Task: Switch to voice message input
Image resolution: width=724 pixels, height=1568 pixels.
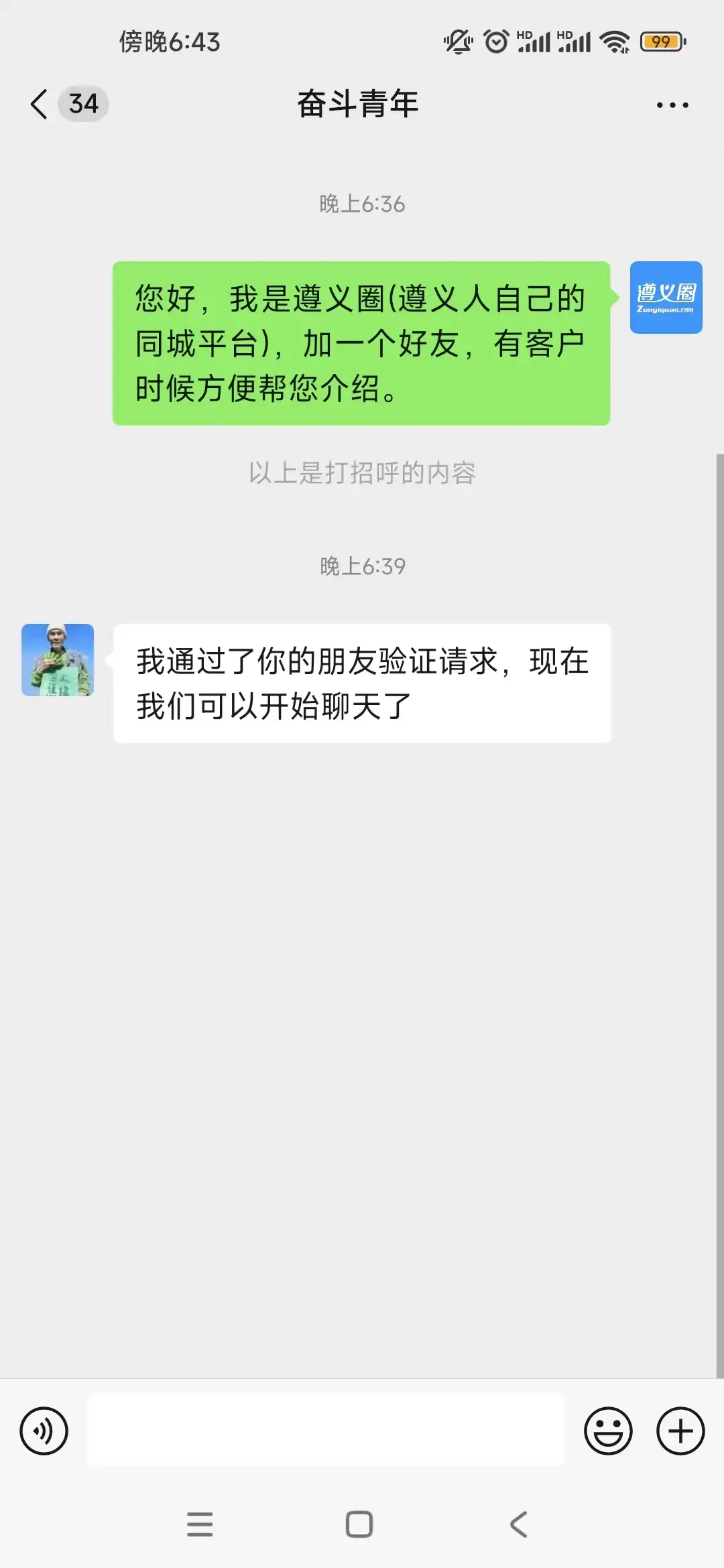Action: [44, 1431]
